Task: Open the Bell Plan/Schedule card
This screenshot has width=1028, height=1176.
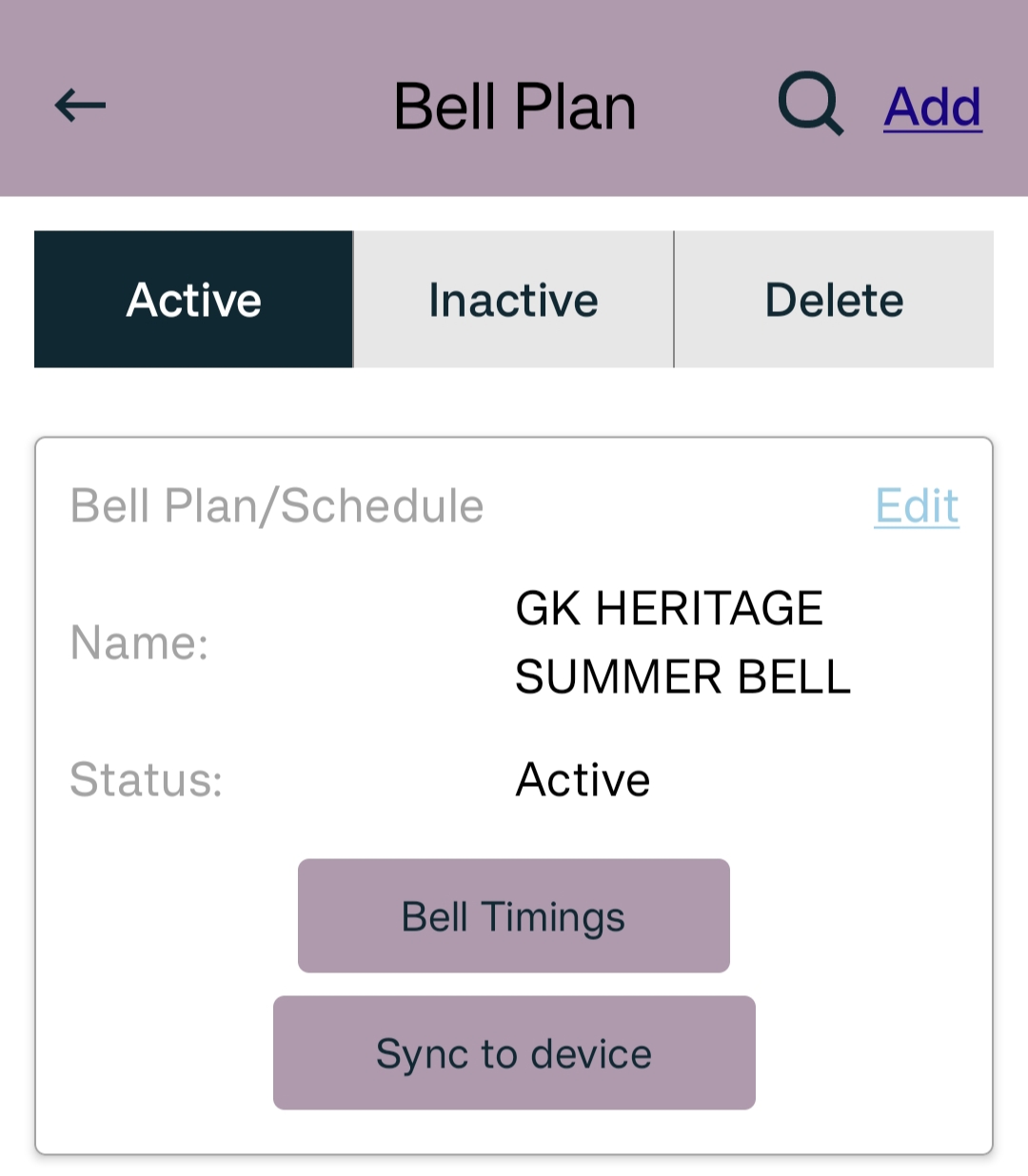Action: pos(276,505)
